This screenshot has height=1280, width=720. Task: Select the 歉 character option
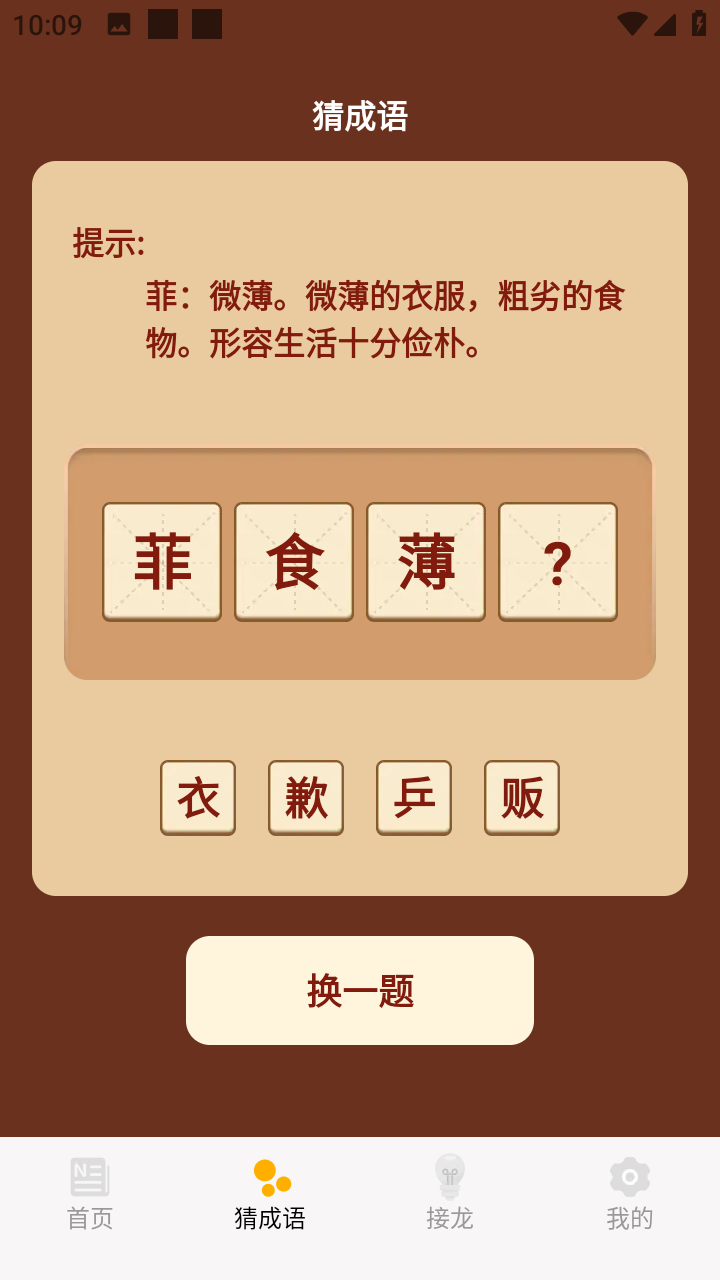click(x=306, y=797)
